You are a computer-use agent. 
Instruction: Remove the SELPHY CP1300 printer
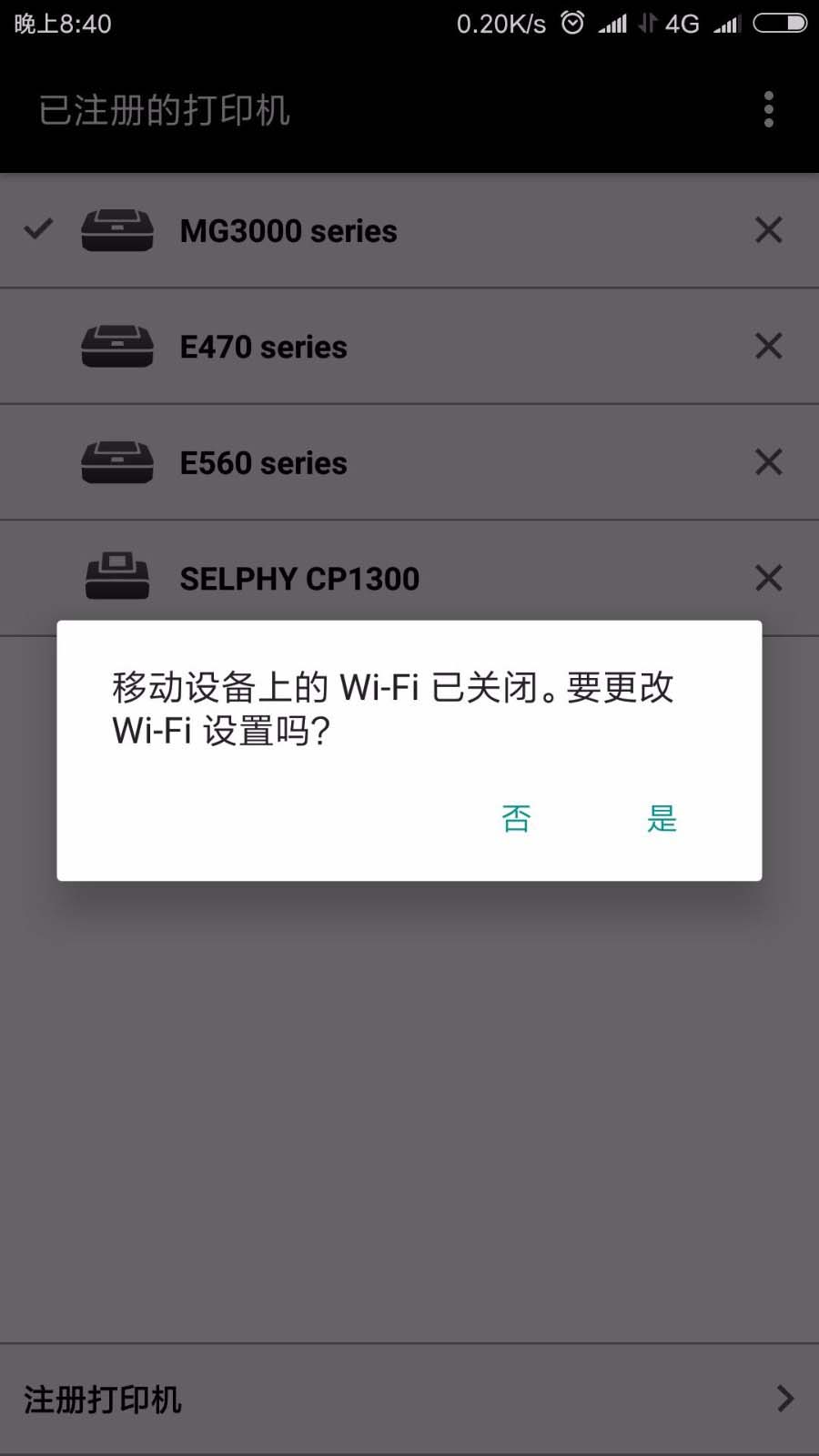tap(769, 579)
